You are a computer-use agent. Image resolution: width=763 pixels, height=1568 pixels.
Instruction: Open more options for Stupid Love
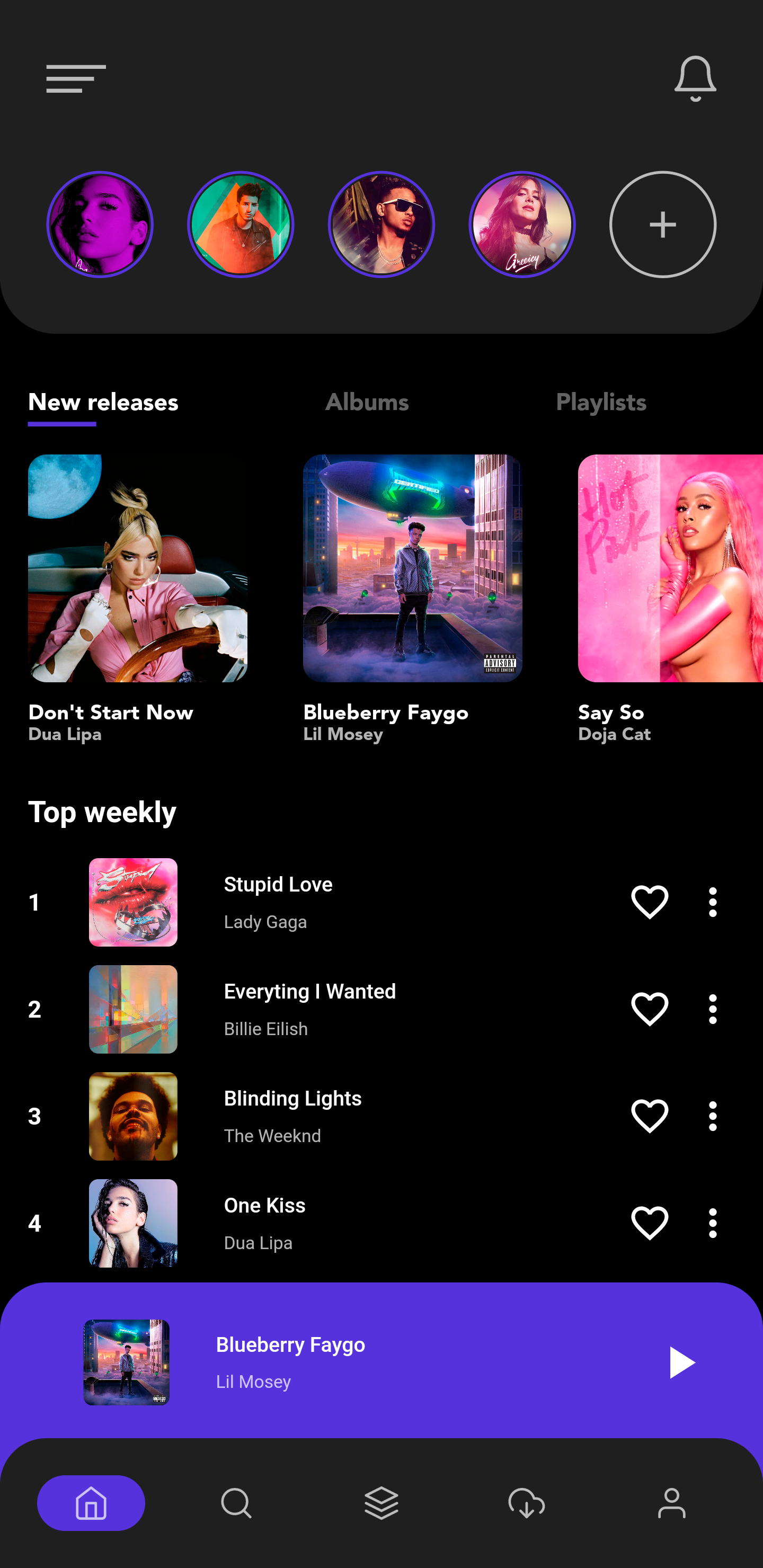tap(713, 902)
